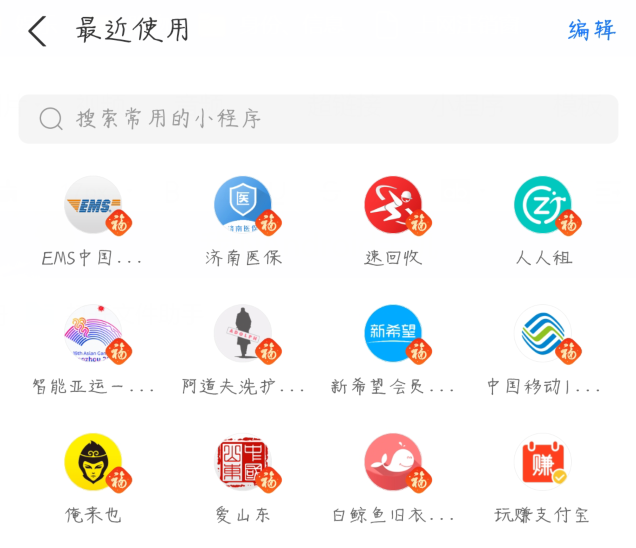
Task: Open the 爱山东 mini program
Action: tap(243, 463)
